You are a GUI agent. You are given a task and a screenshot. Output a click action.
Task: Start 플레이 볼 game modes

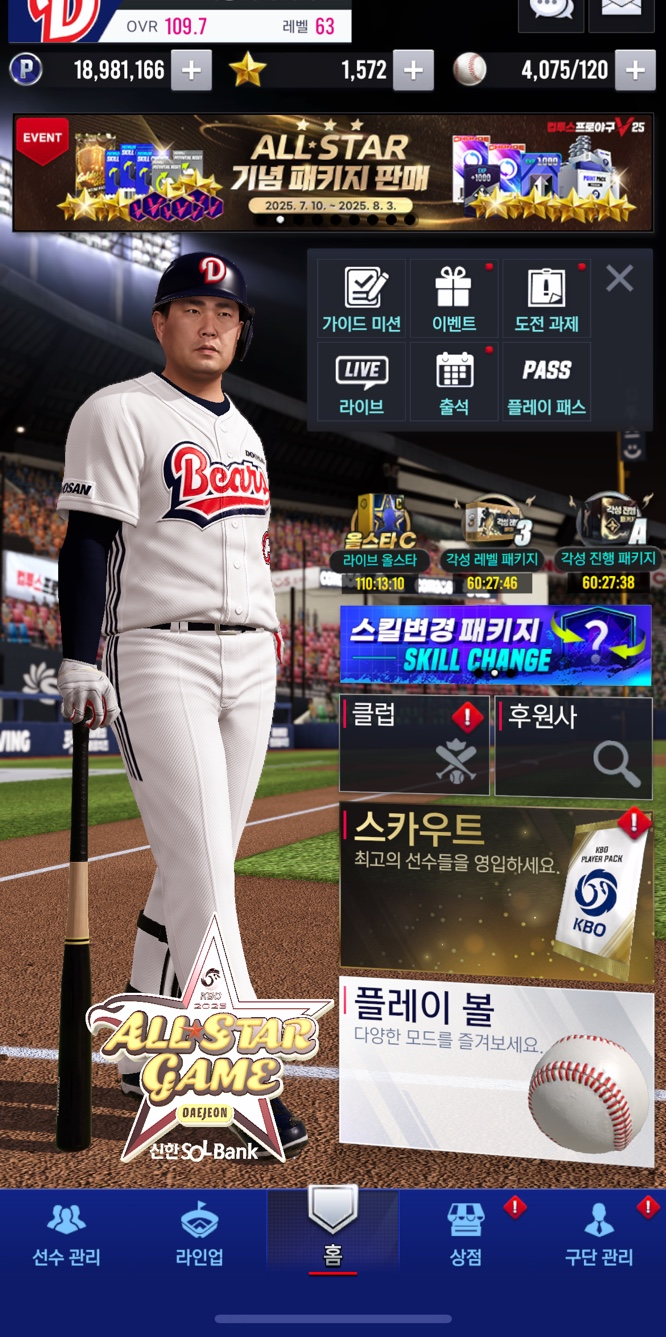(496, 1070)
